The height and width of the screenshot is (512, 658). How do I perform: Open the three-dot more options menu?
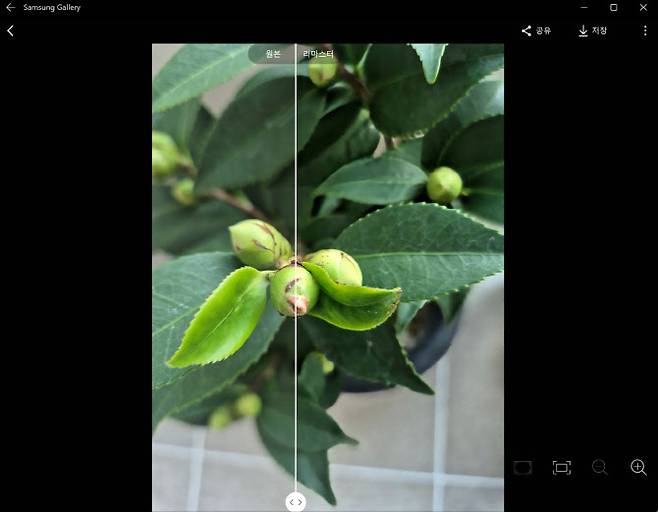click(x=645, y=31)
